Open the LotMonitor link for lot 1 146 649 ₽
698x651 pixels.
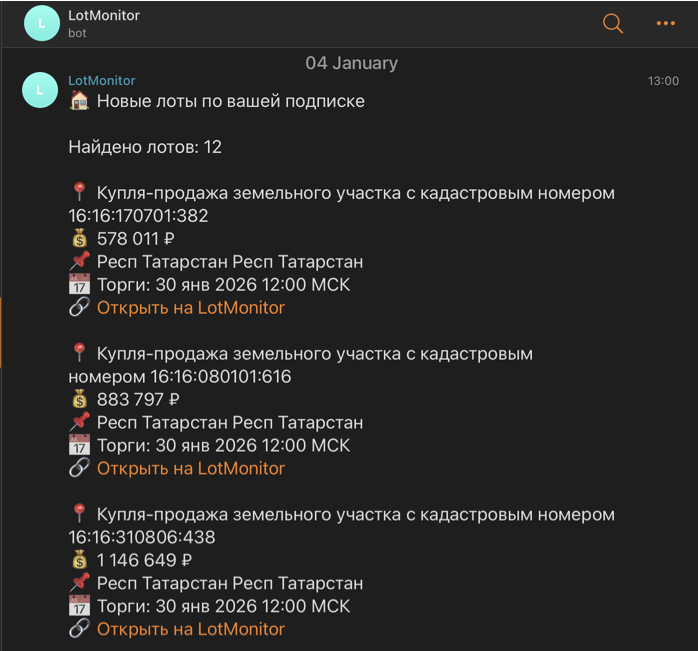coord(190,629)
